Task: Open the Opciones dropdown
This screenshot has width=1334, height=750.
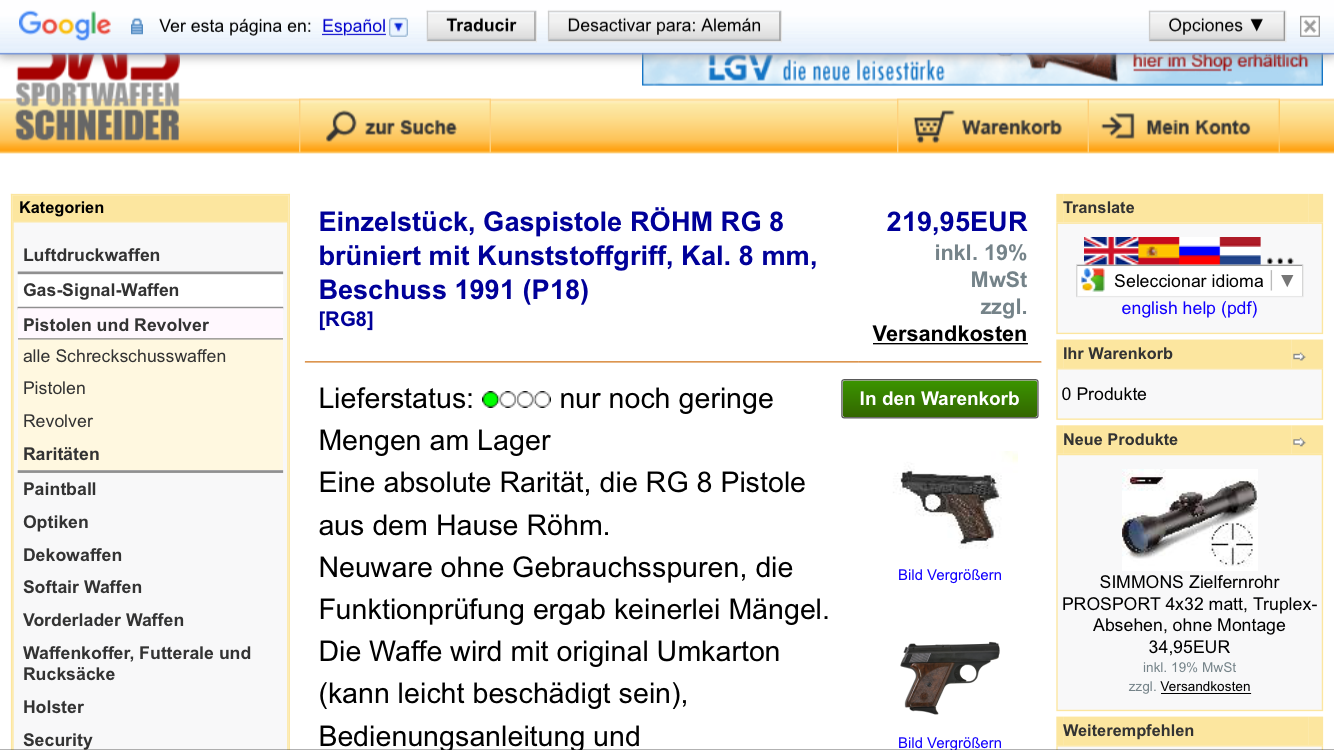Action: [x=1216, y=26]
